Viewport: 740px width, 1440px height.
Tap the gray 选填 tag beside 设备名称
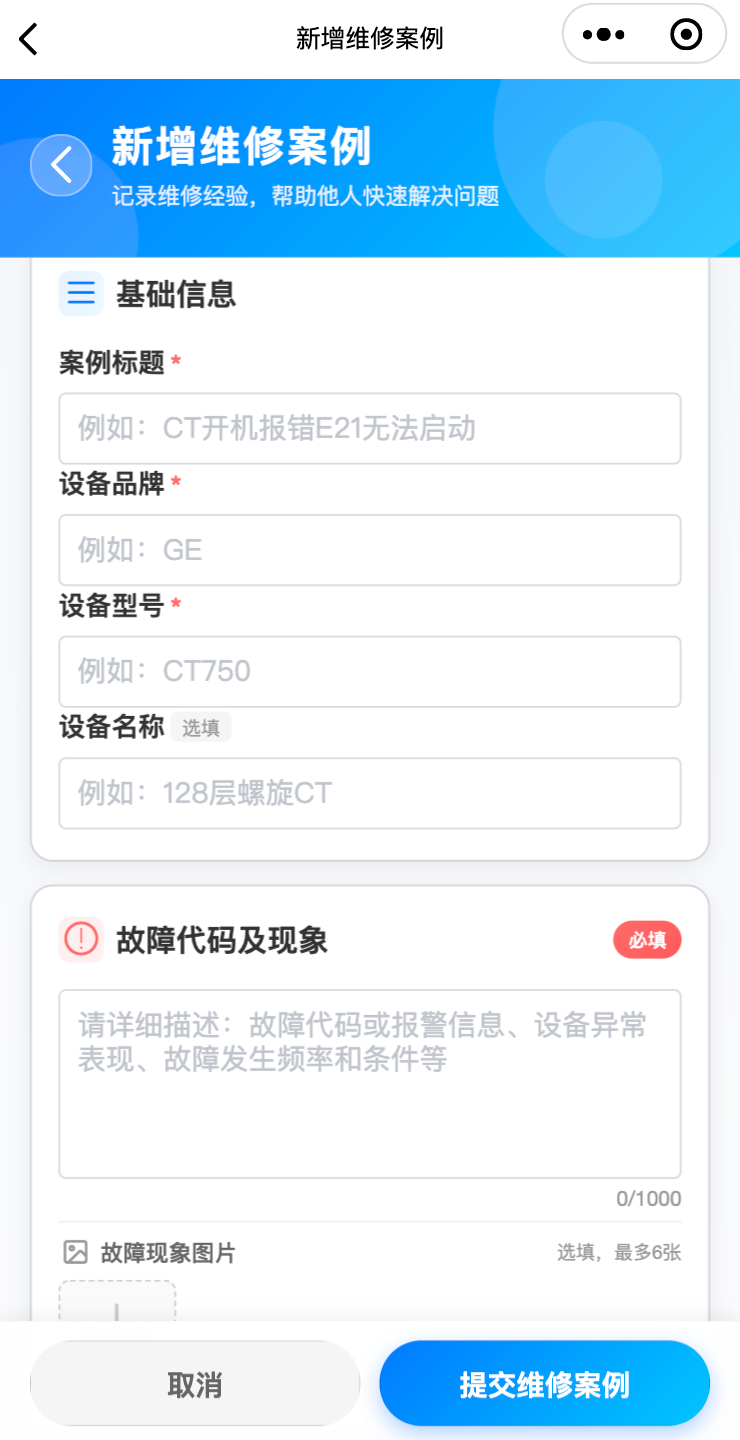click(200, 728)
